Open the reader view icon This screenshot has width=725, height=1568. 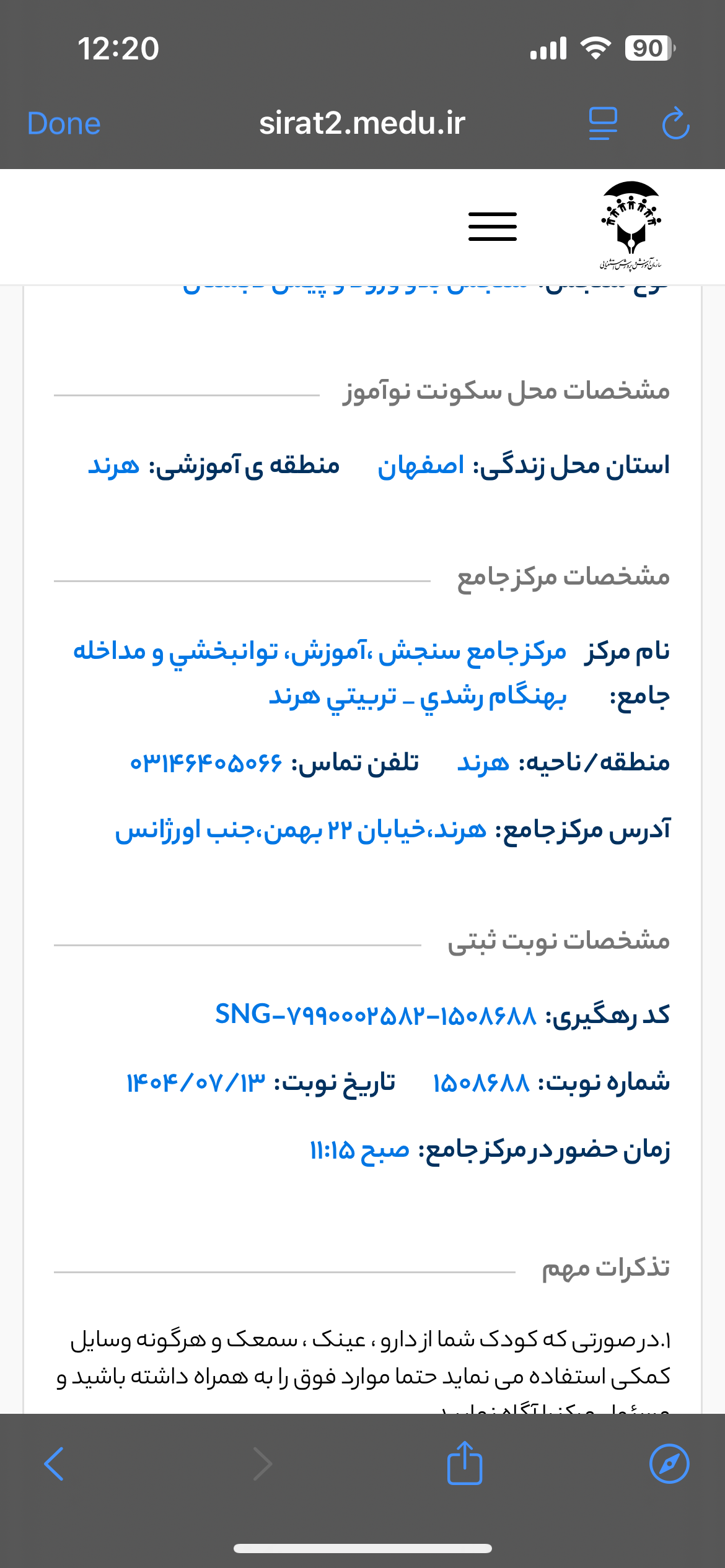point(602,123)
